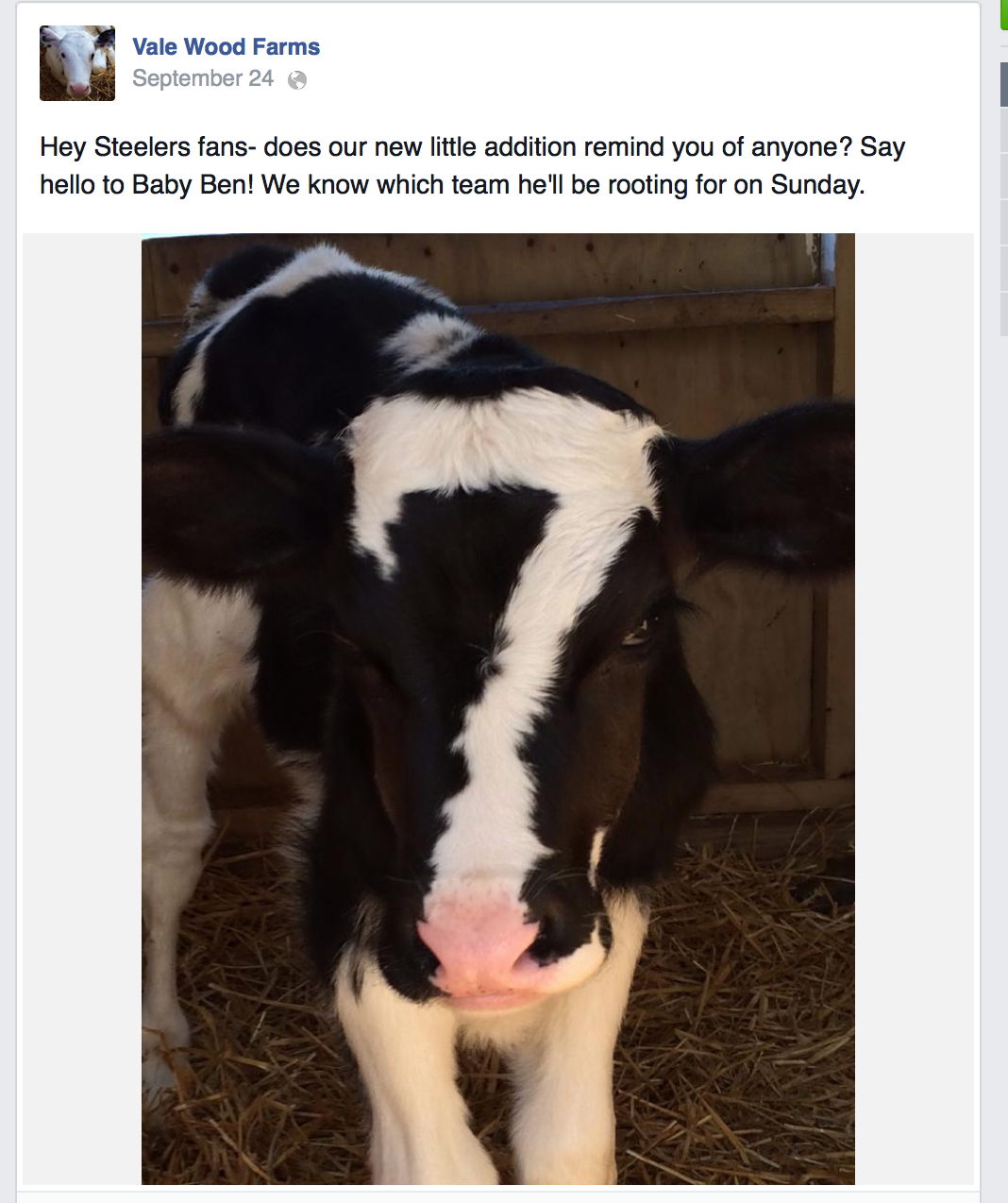This screenshot has width=1008, height=1203.
Task: Tap the Vale Wood Farms profile picture
Action: 77,63
